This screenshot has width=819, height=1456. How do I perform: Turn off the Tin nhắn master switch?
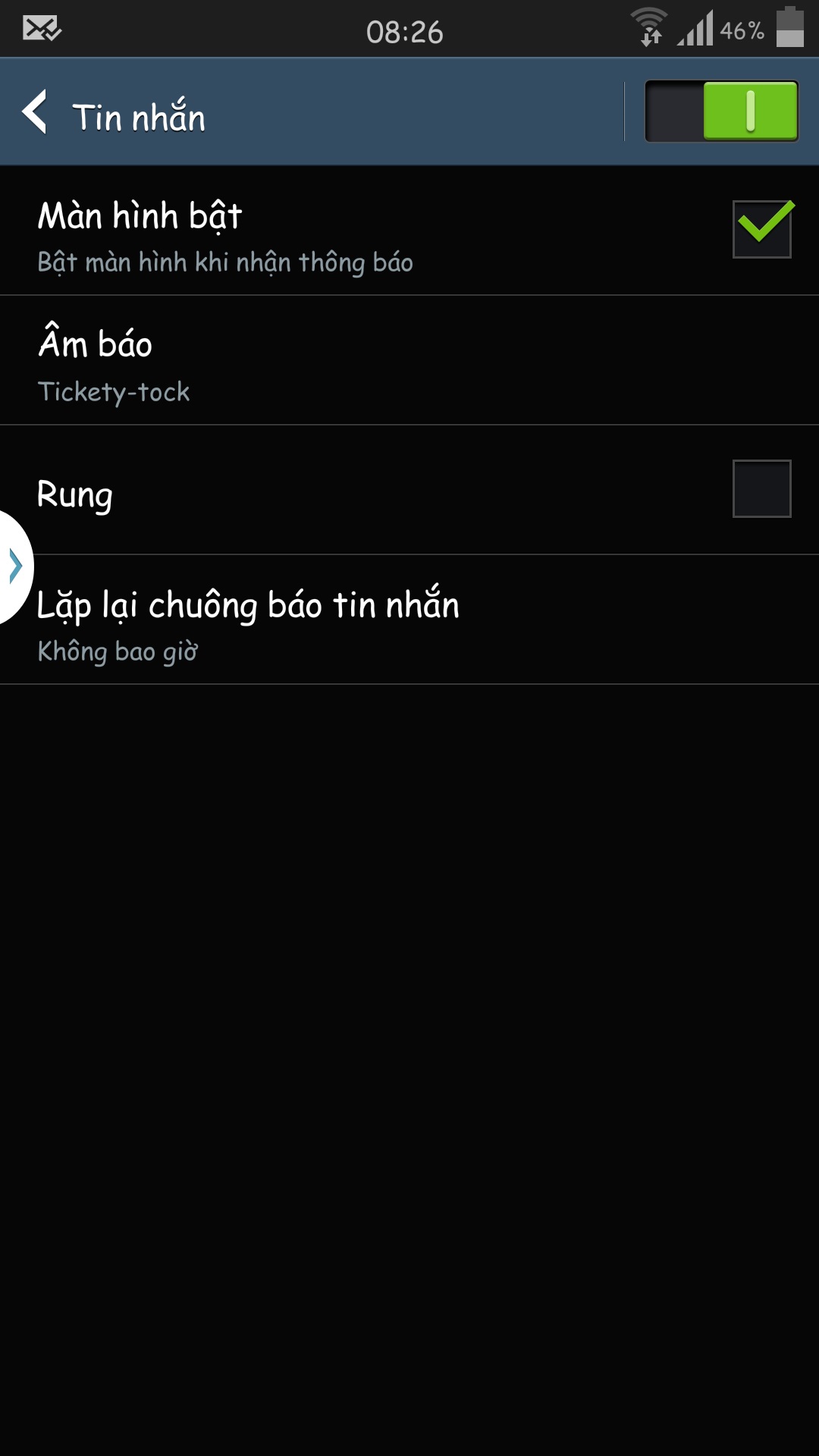[x=721, y=111]
